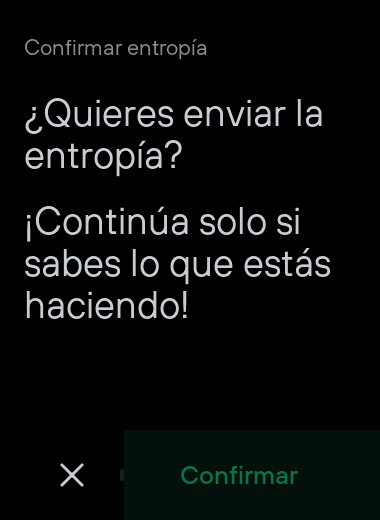
Task: Cancel with the X button
Action: point(72,475)
